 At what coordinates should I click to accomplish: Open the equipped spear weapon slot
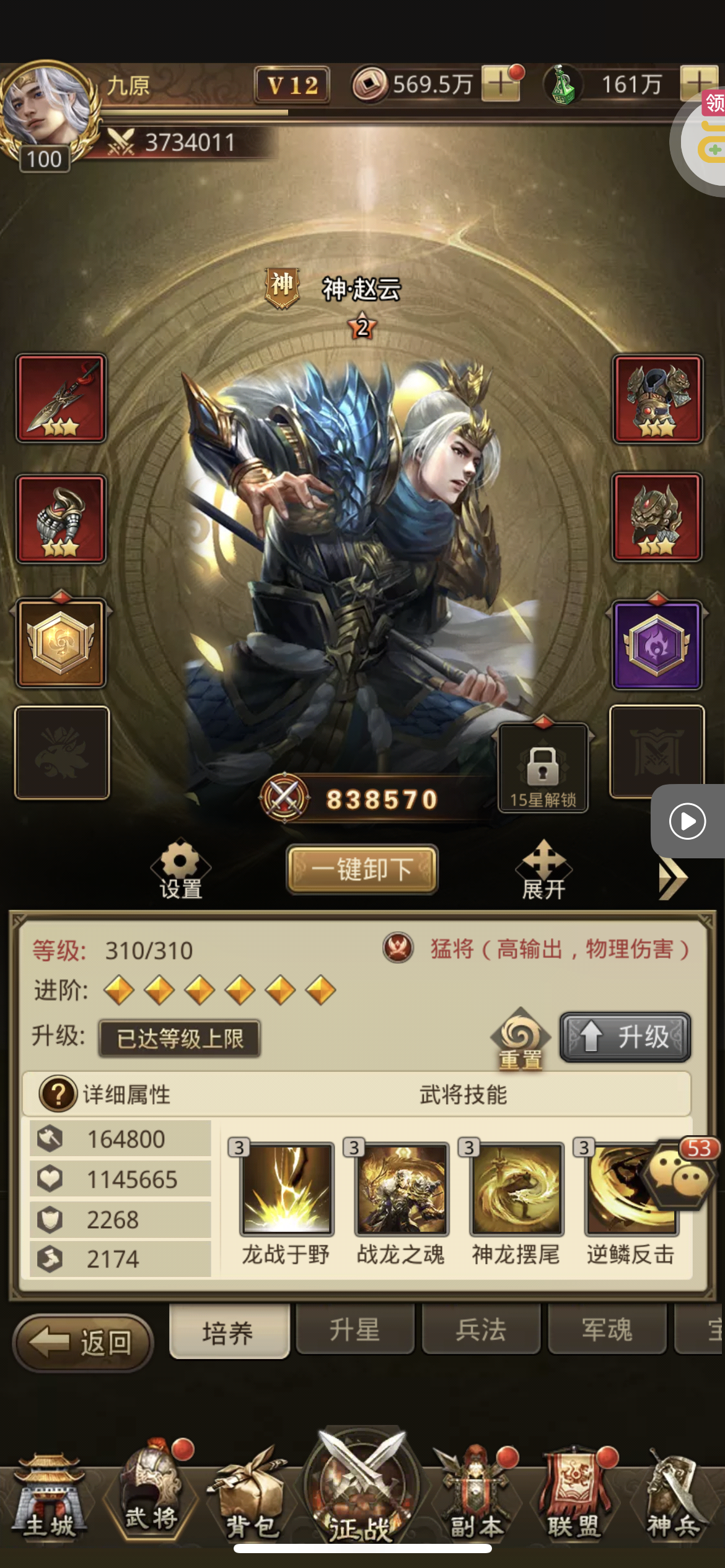click(x=61, y=398)
